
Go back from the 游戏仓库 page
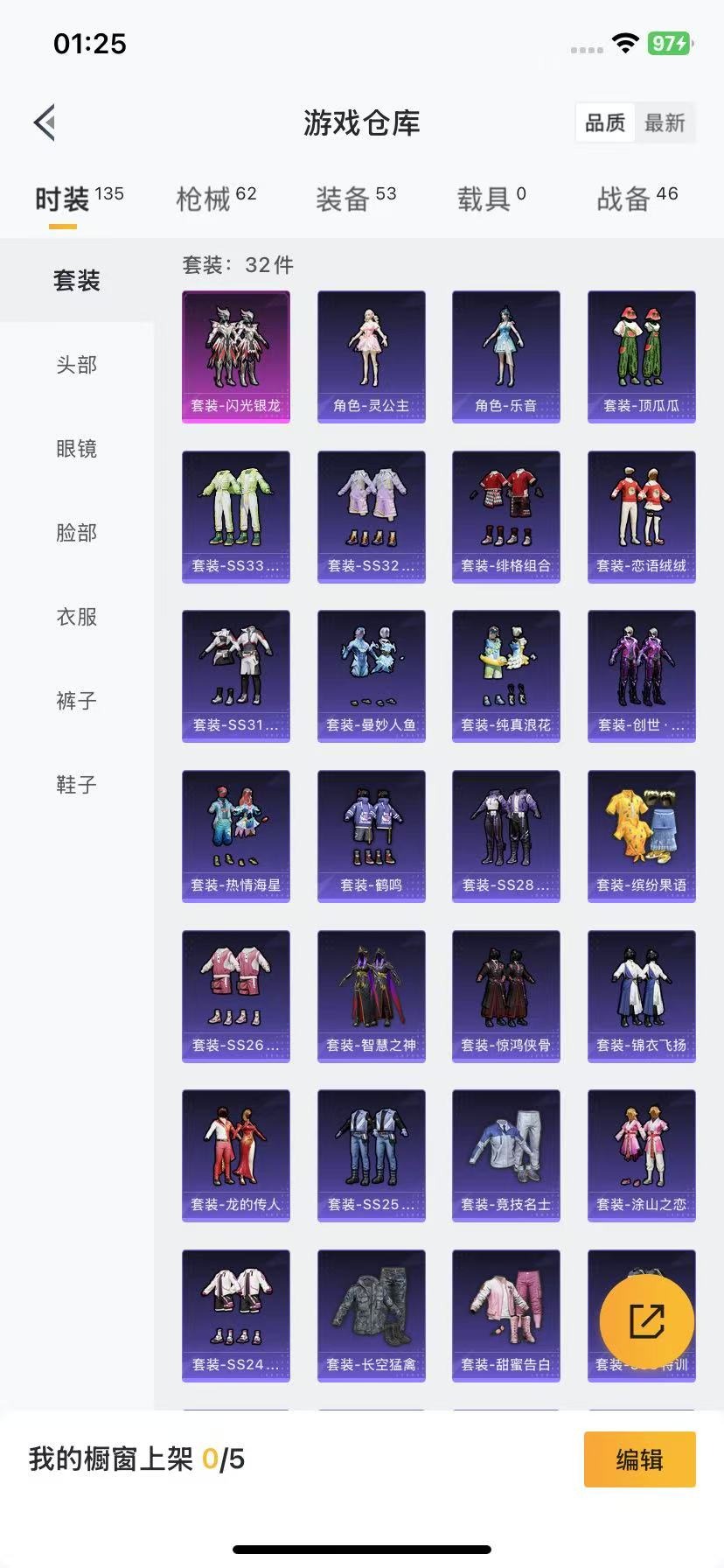tap(45, 122)
